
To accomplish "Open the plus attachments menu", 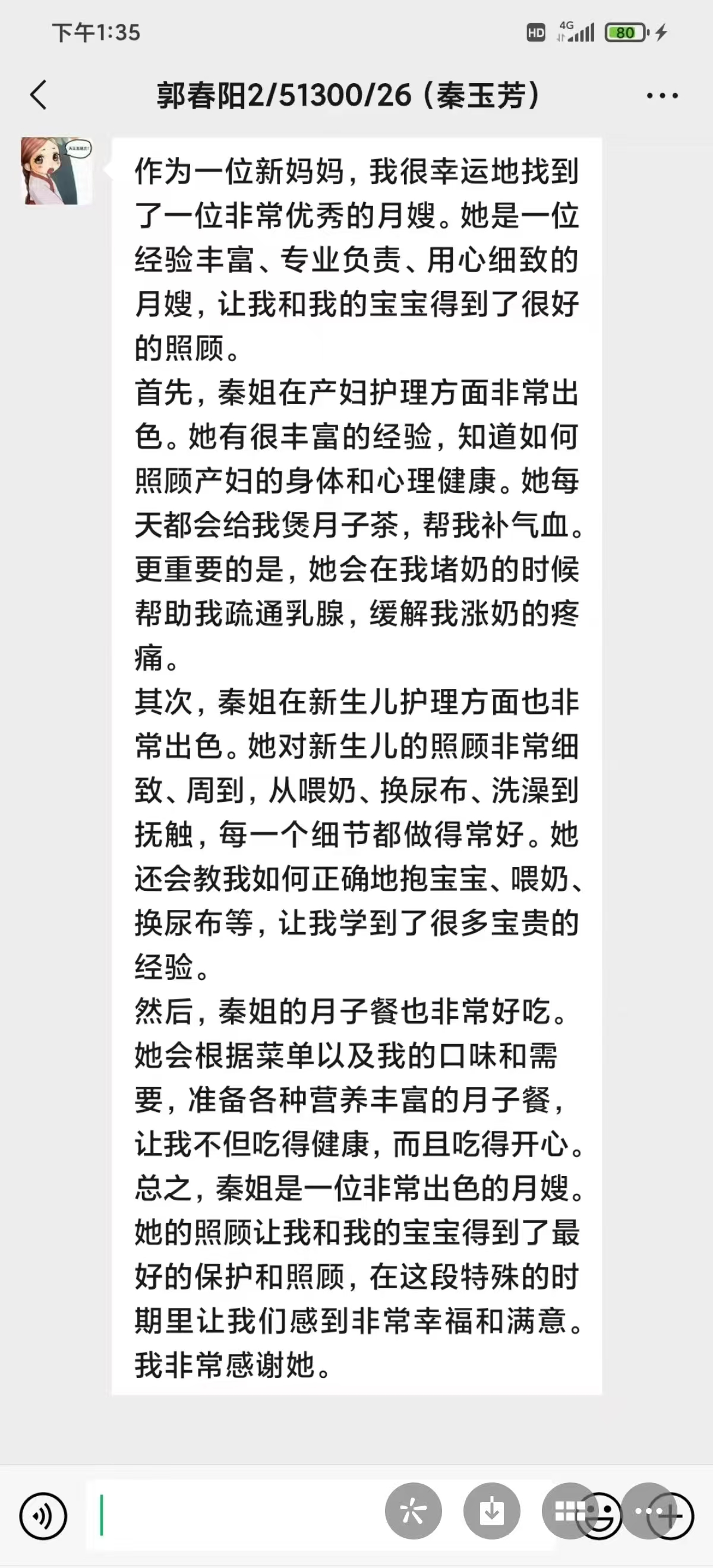I will click(x=670, y=1516).
